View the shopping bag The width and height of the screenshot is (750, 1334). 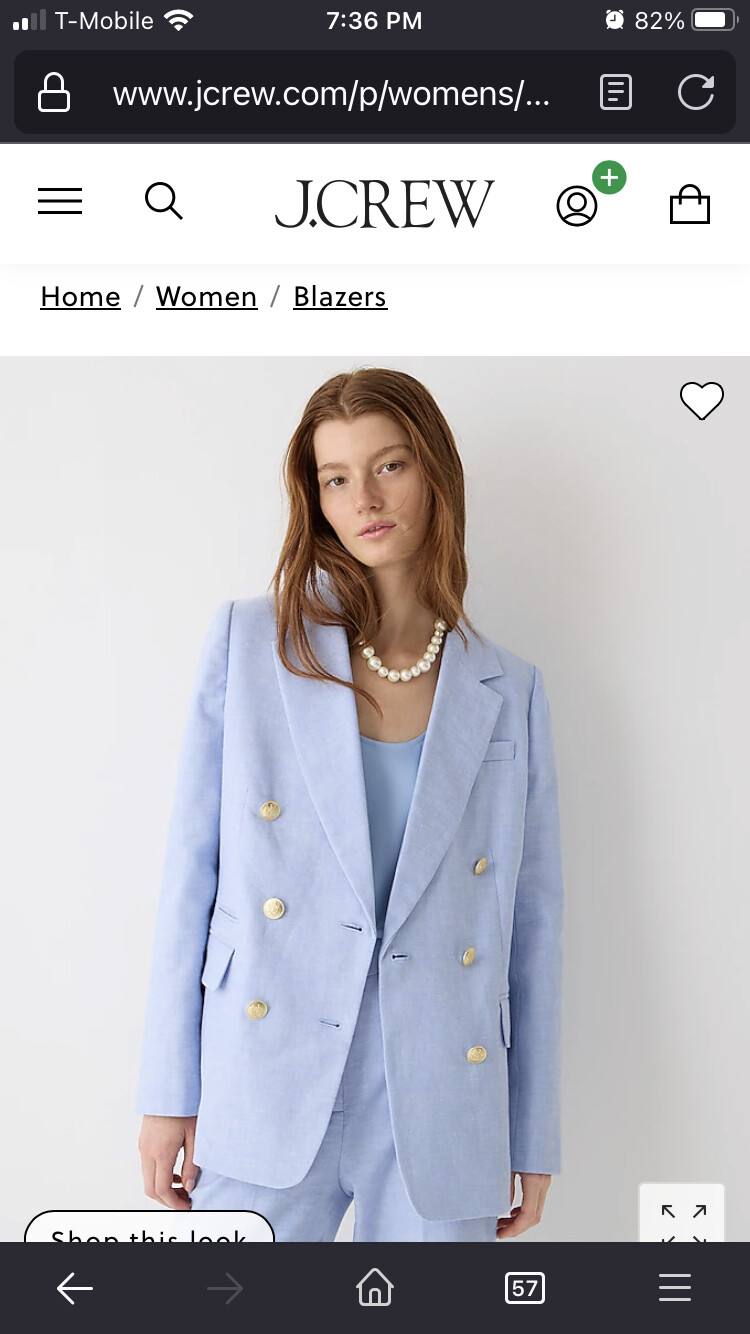[x=689, y=204]
